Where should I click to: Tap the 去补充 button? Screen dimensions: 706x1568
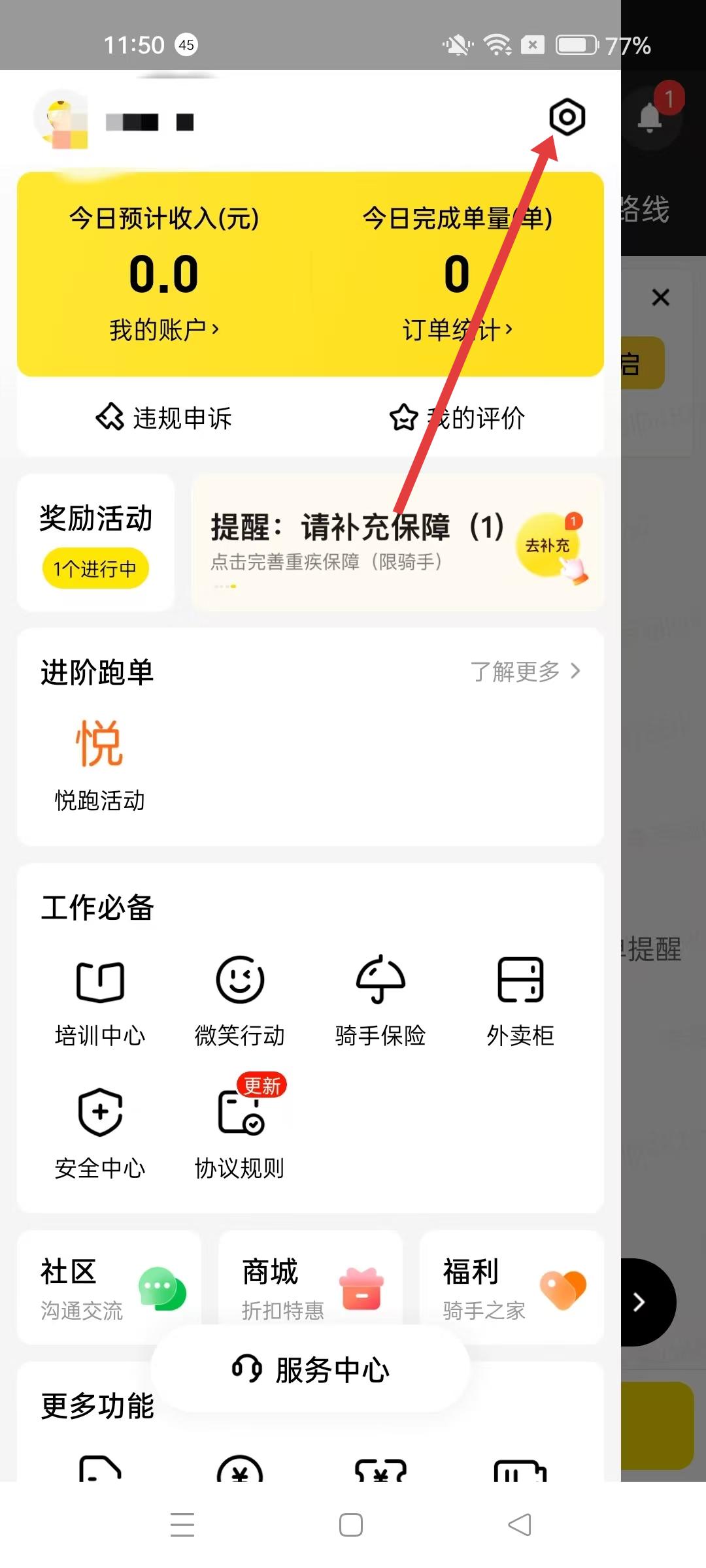click(548, 546)
